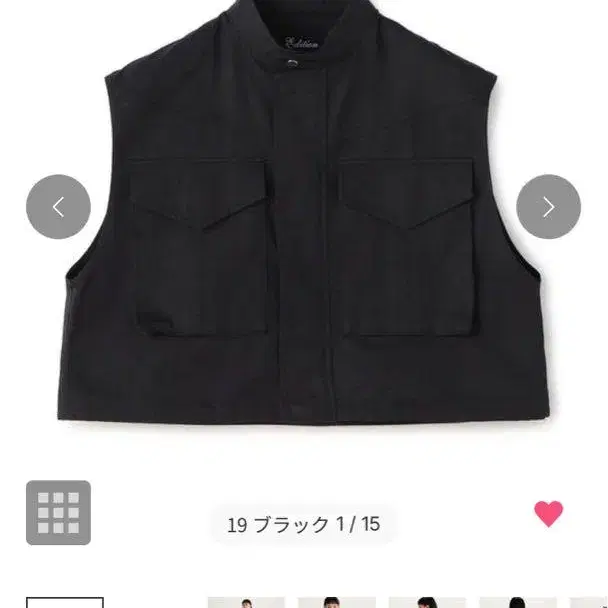Add the black vest to favorites
This screenshot has width=608, height=608.
click(548, 513)
